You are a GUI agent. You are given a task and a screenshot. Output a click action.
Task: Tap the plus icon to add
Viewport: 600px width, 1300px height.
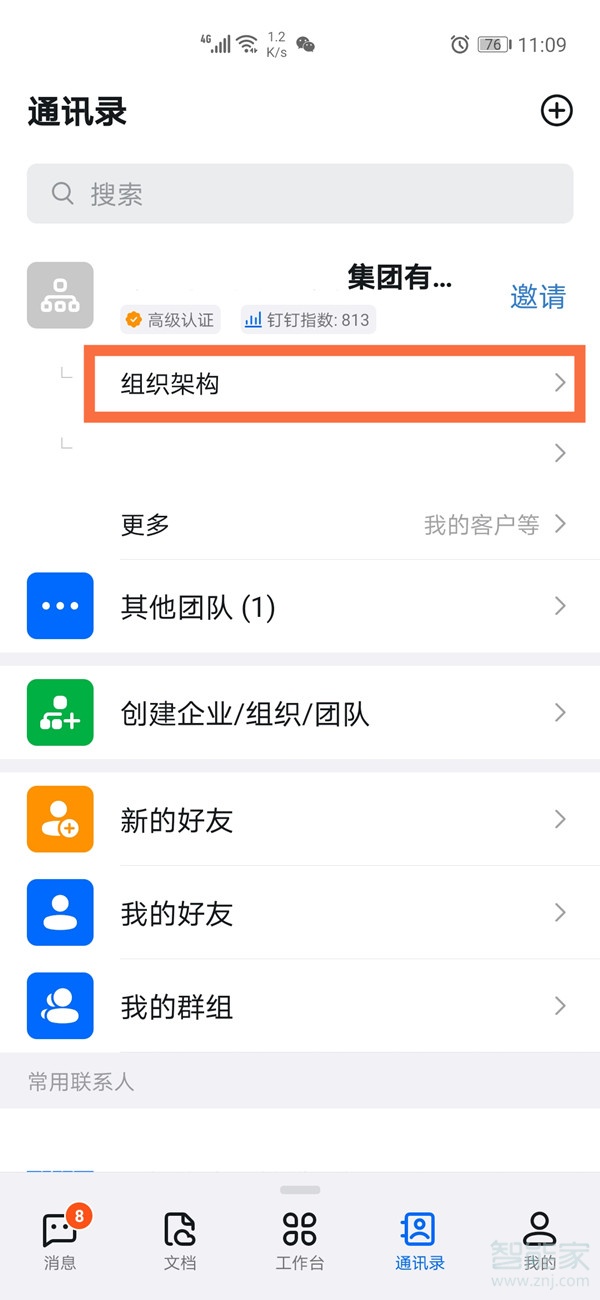pyautogui.click(x=556, y=111)
